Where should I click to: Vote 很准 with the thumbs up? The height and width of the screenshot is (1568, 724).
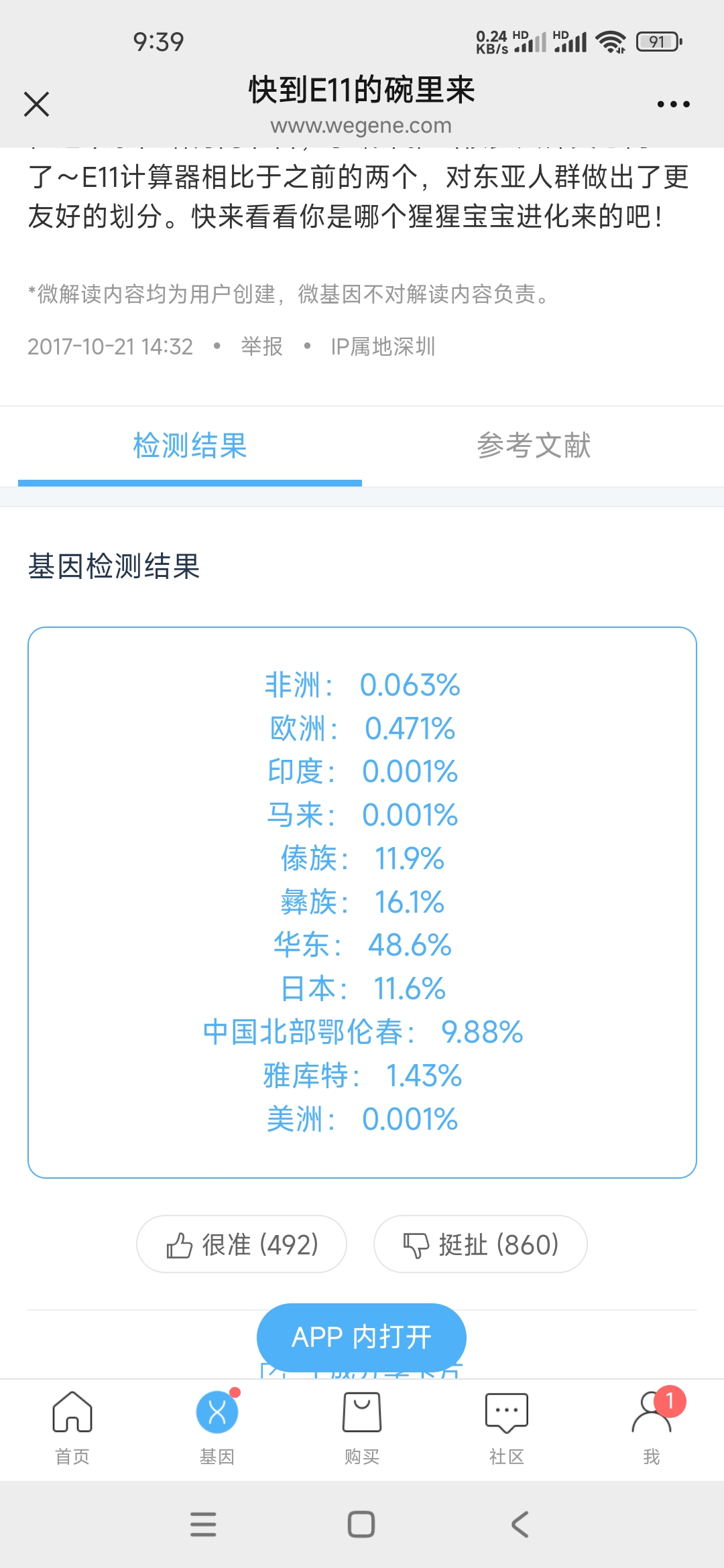(x=241, y=1244)
